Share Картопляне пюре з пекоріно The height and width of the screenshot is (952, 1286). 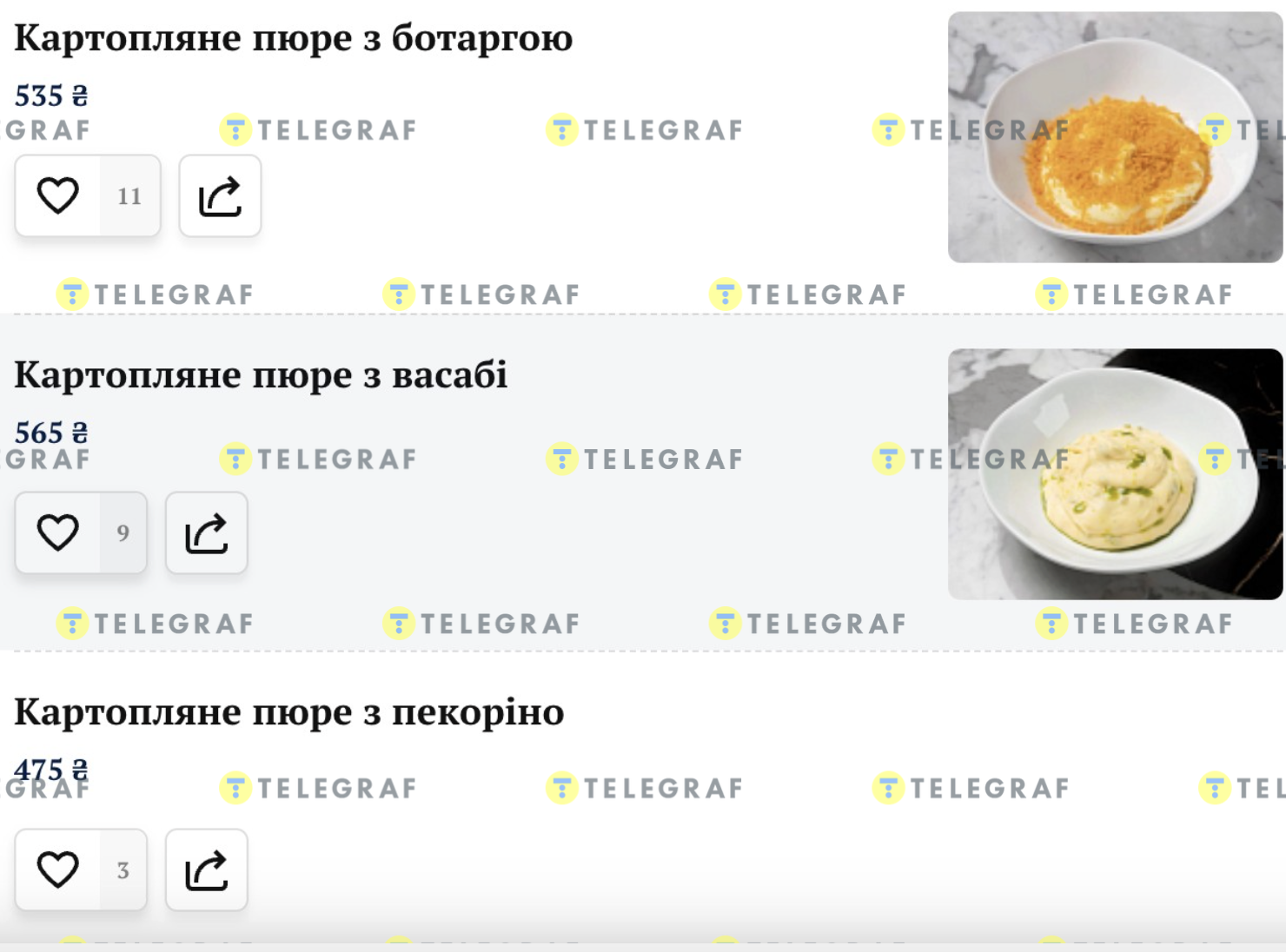pyautogui.click(x=207, y=870)
